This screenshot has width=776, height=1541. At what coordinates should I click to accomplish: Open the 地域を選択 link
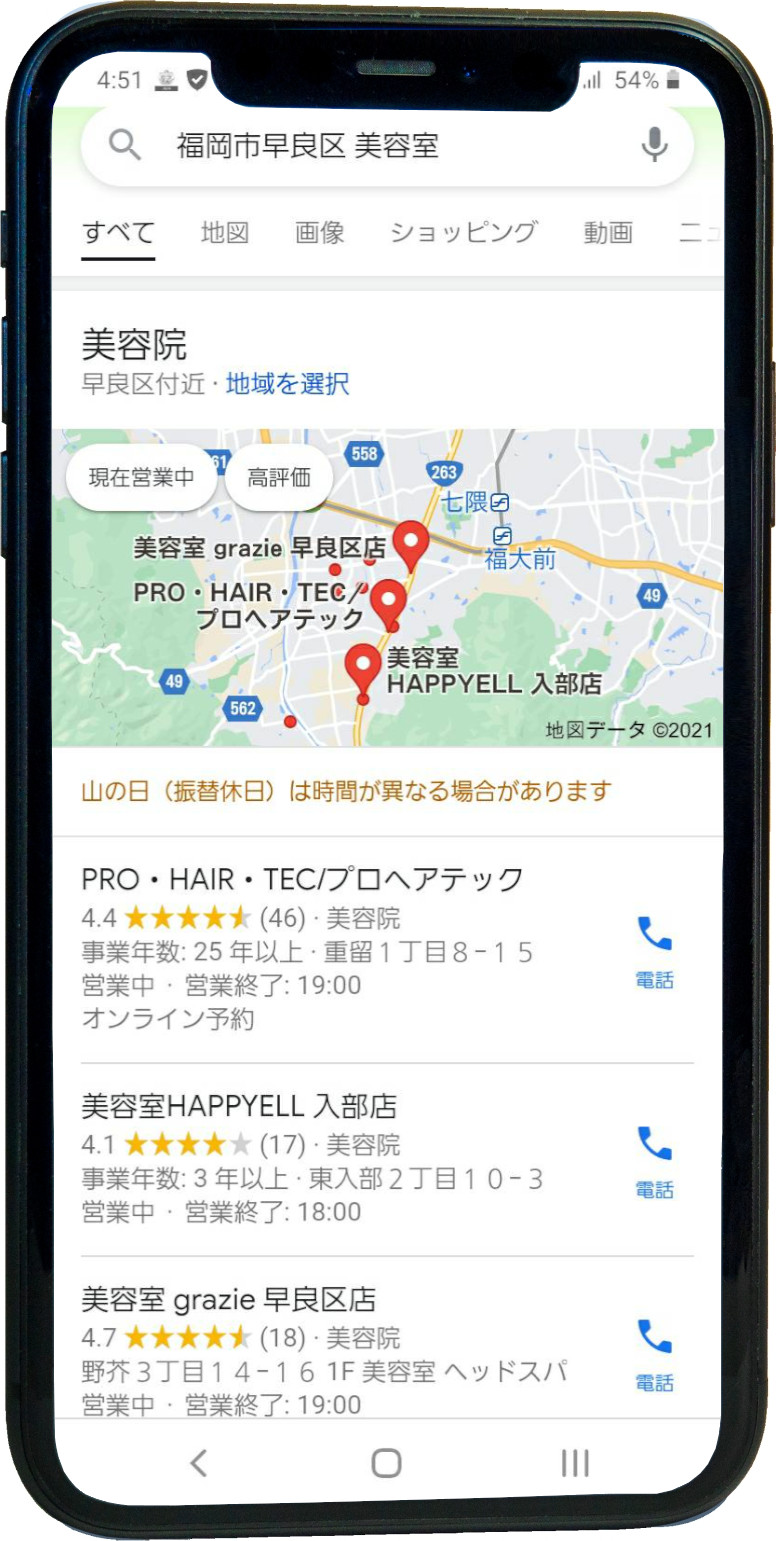click(287, 384)
